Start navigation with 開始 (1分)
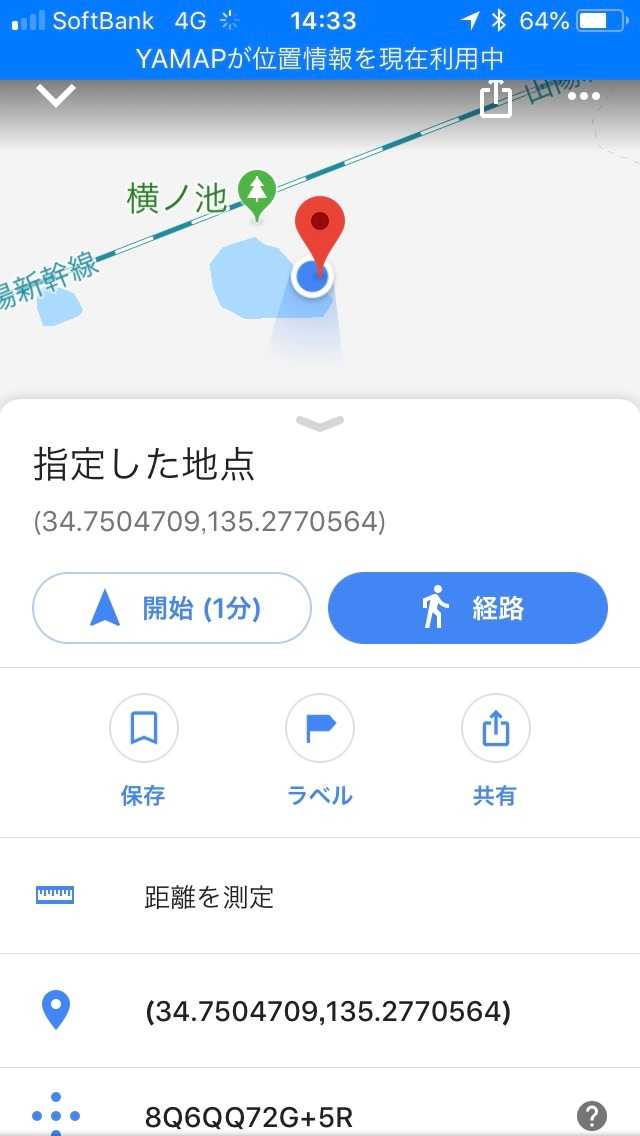Image resolution: width=640 pixels, height=1136 pixels. (x=172, y=608)
